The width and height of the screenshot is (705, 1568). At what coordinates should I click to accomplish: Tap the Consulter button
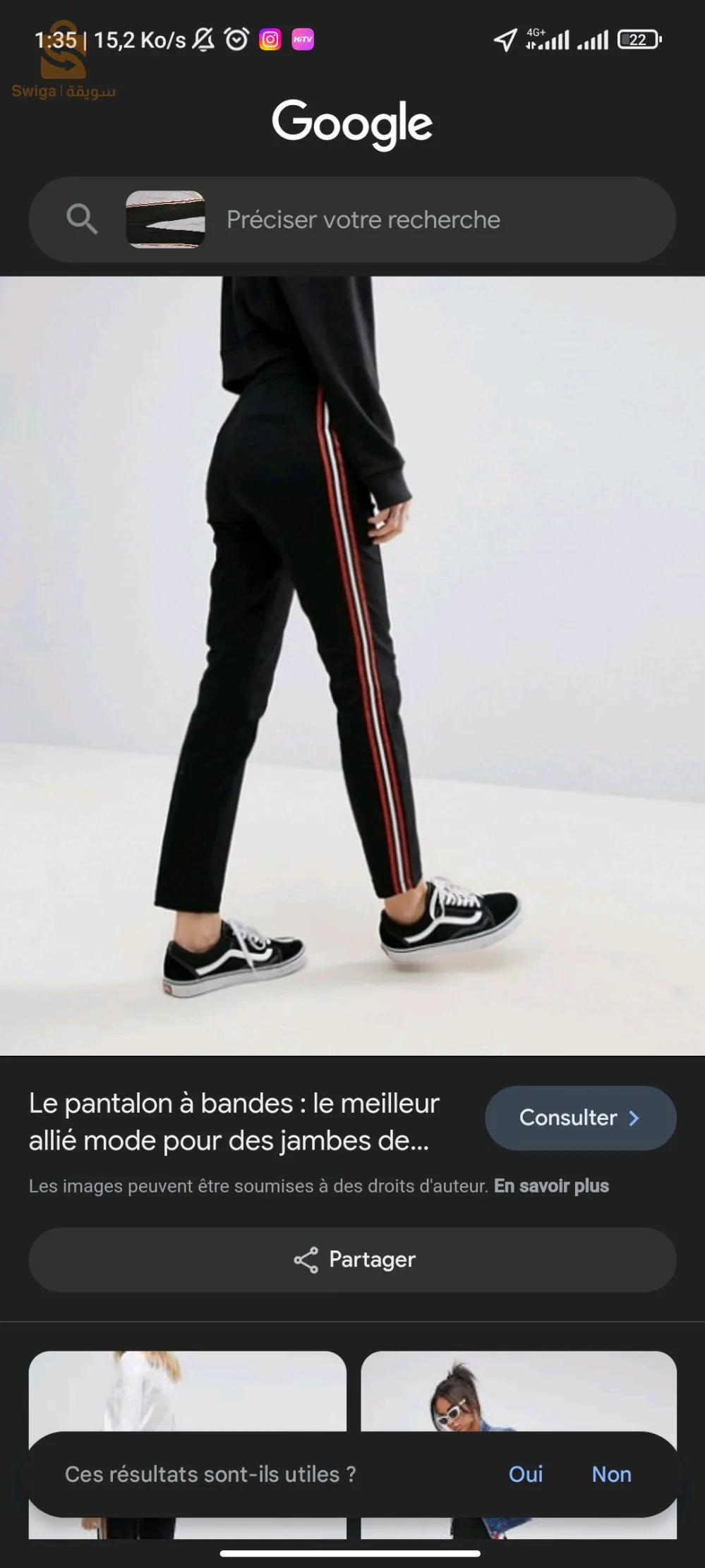(580, 1118)
